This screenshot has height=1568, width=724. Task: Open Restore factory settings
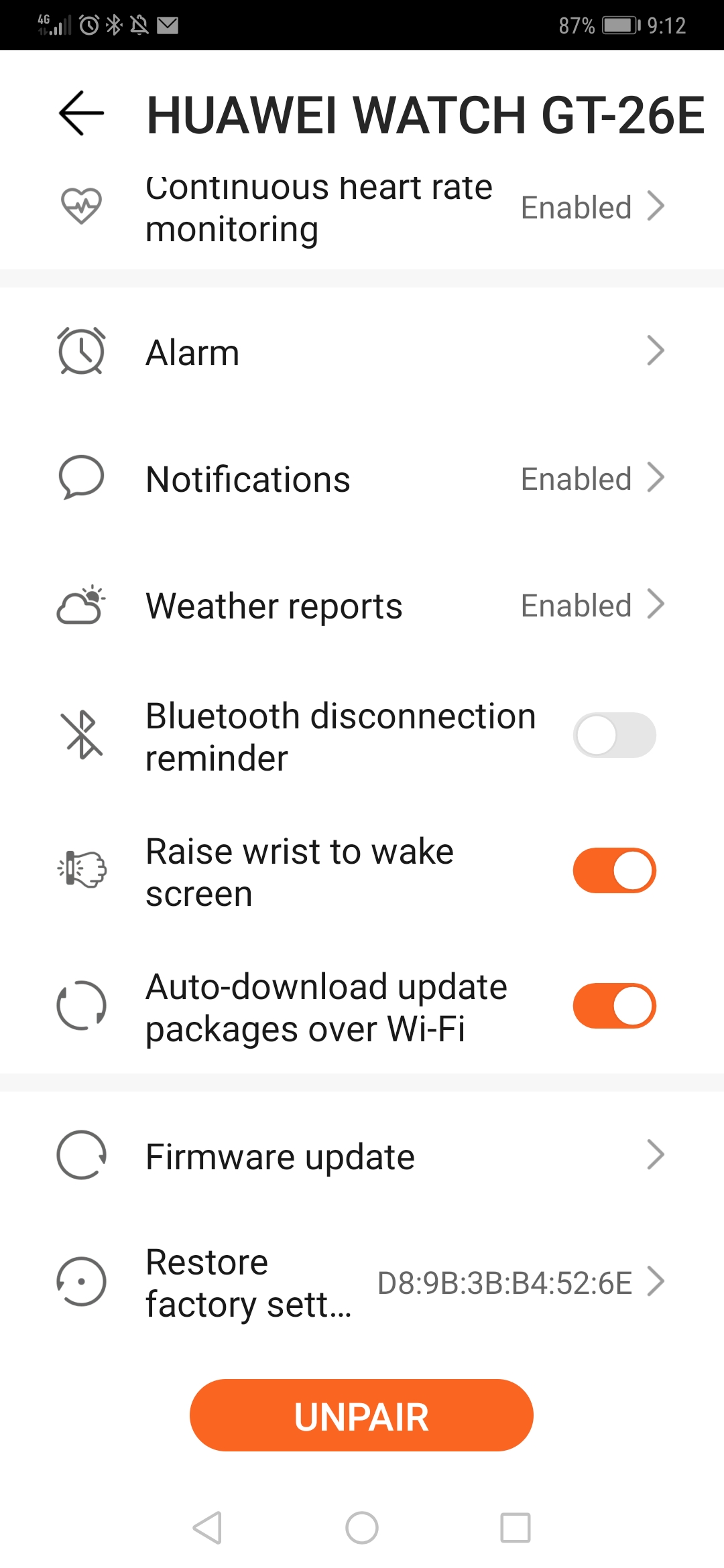click(x=362, y=1282)
